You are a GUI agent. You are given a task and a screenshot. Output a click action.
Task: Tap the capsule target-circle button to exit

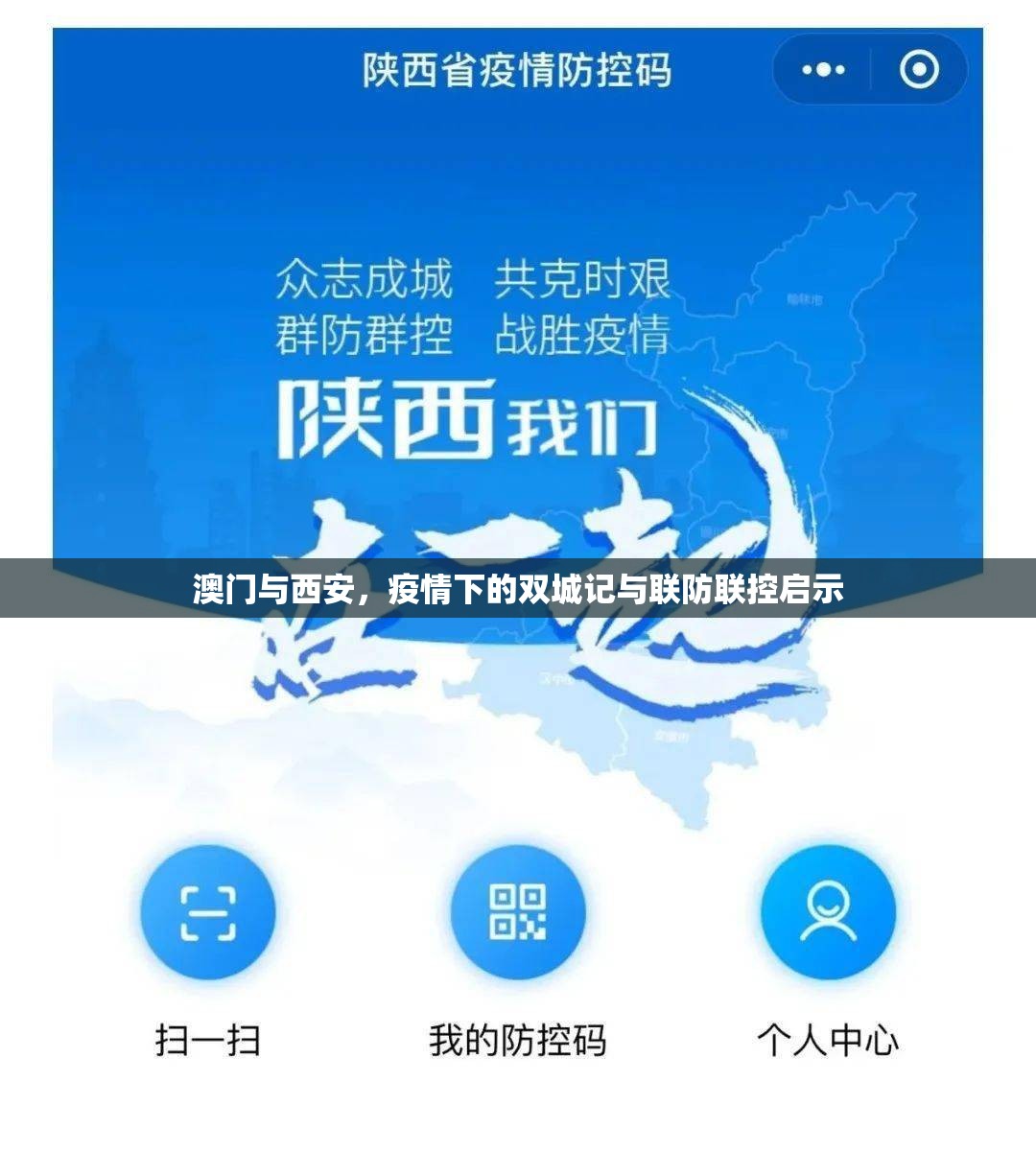click(x=918, y=68)
